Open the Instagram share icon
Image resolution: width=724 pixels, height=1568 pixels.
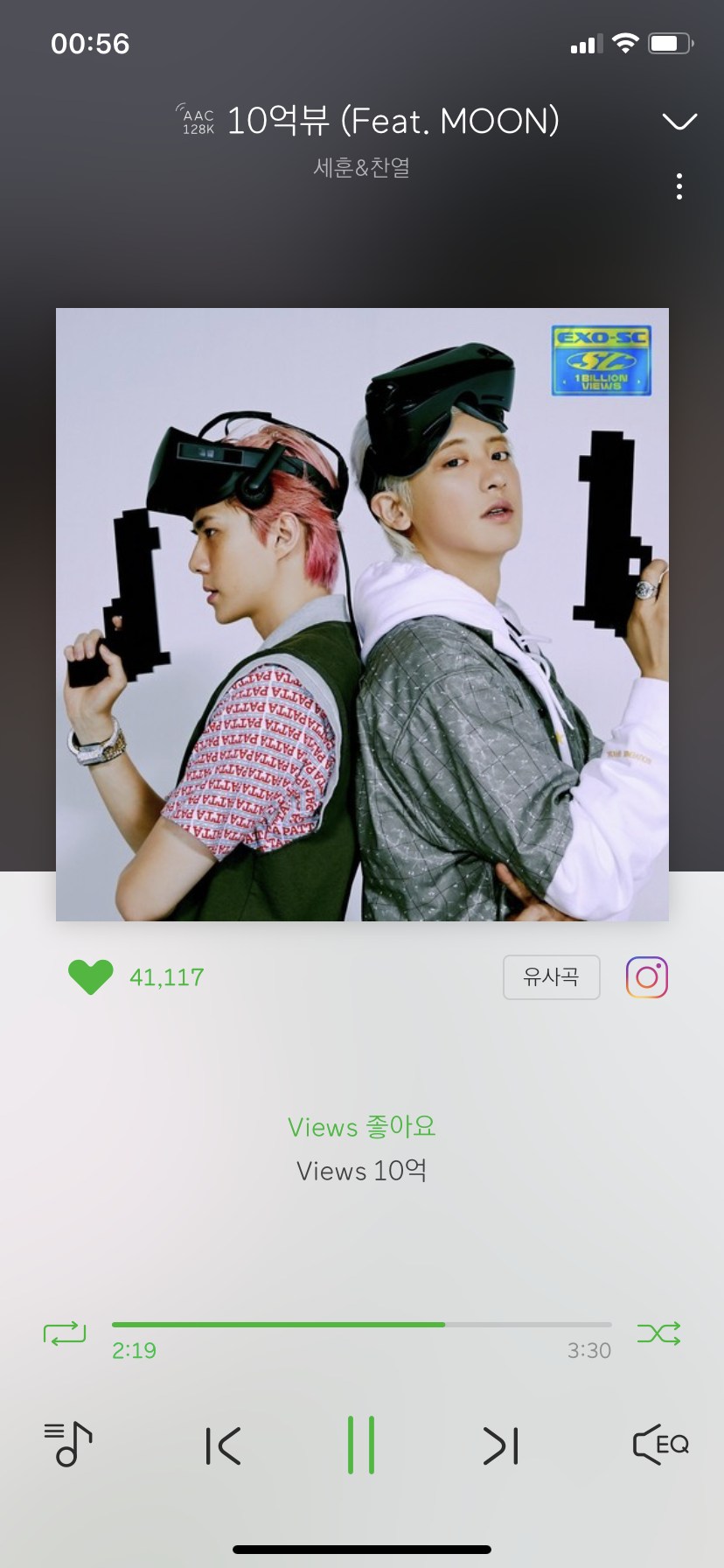point(646,977)
